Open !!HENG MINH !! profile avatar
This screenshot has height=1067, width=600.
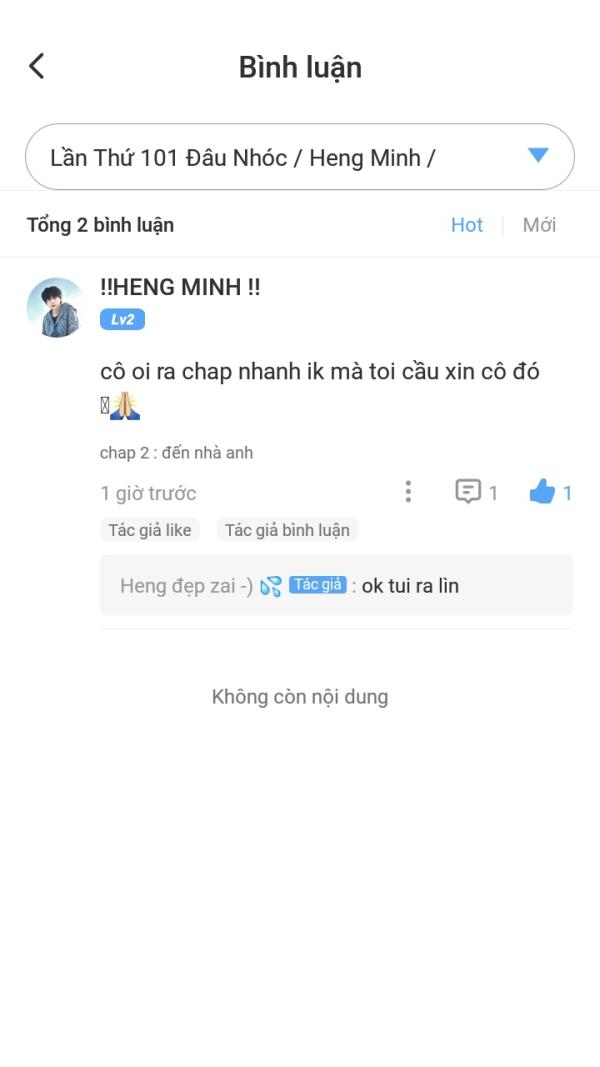click(x=54, y=307)
